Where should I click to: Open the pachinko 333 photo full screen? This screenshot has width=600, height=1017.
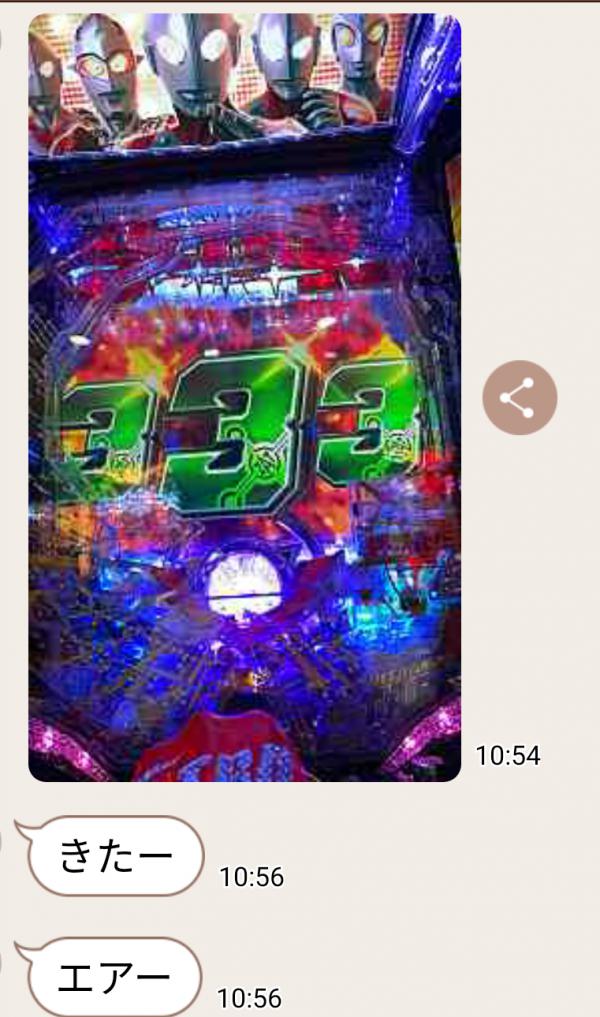tap(245, 398)
